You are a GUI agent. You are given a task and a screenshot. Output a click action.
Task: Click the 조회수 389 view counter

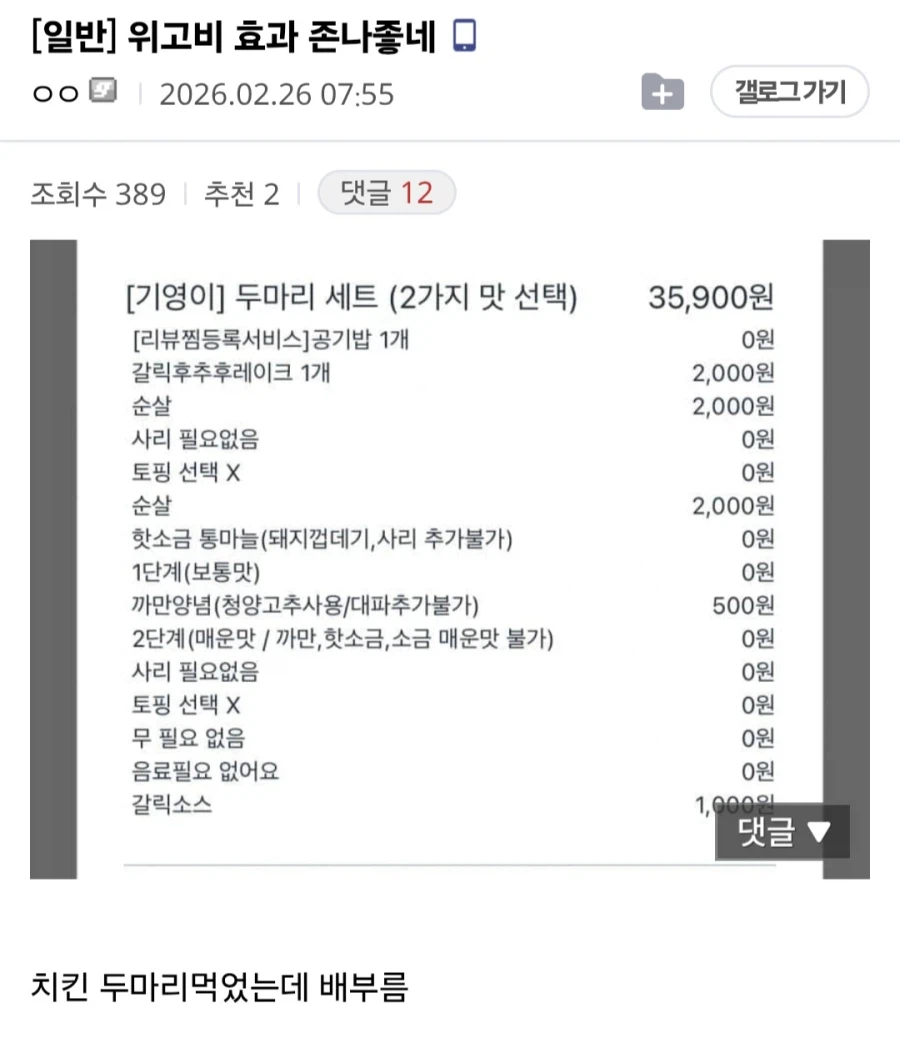tap(97, 192)
